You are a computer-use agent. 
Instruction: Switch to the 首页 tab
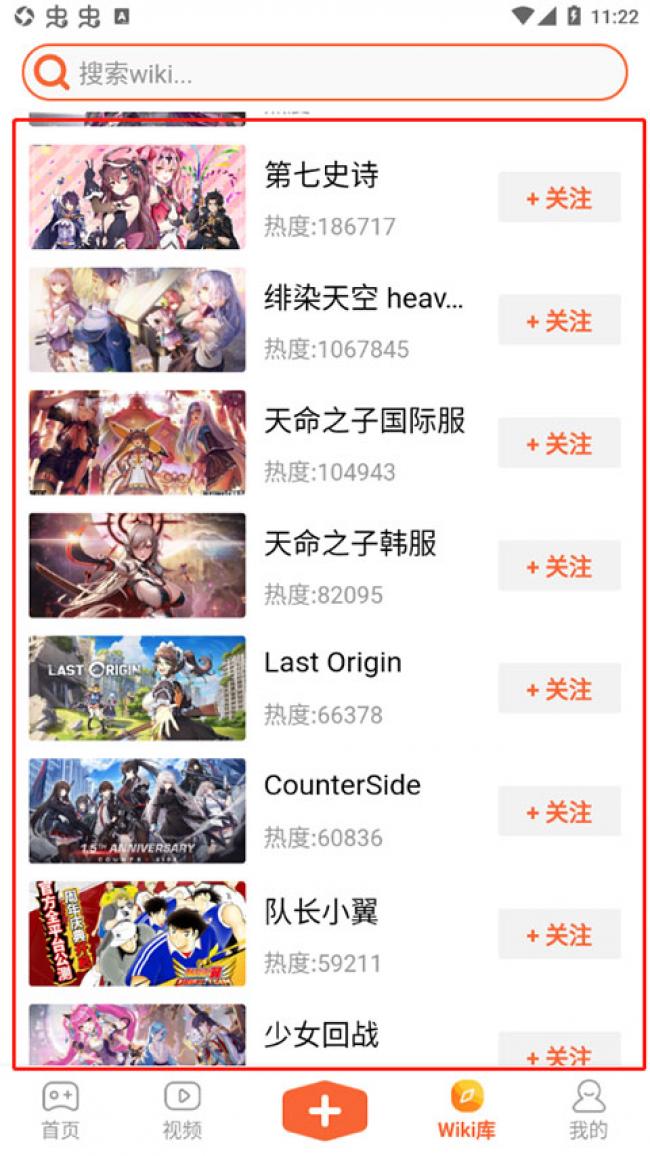point(60,1110)
